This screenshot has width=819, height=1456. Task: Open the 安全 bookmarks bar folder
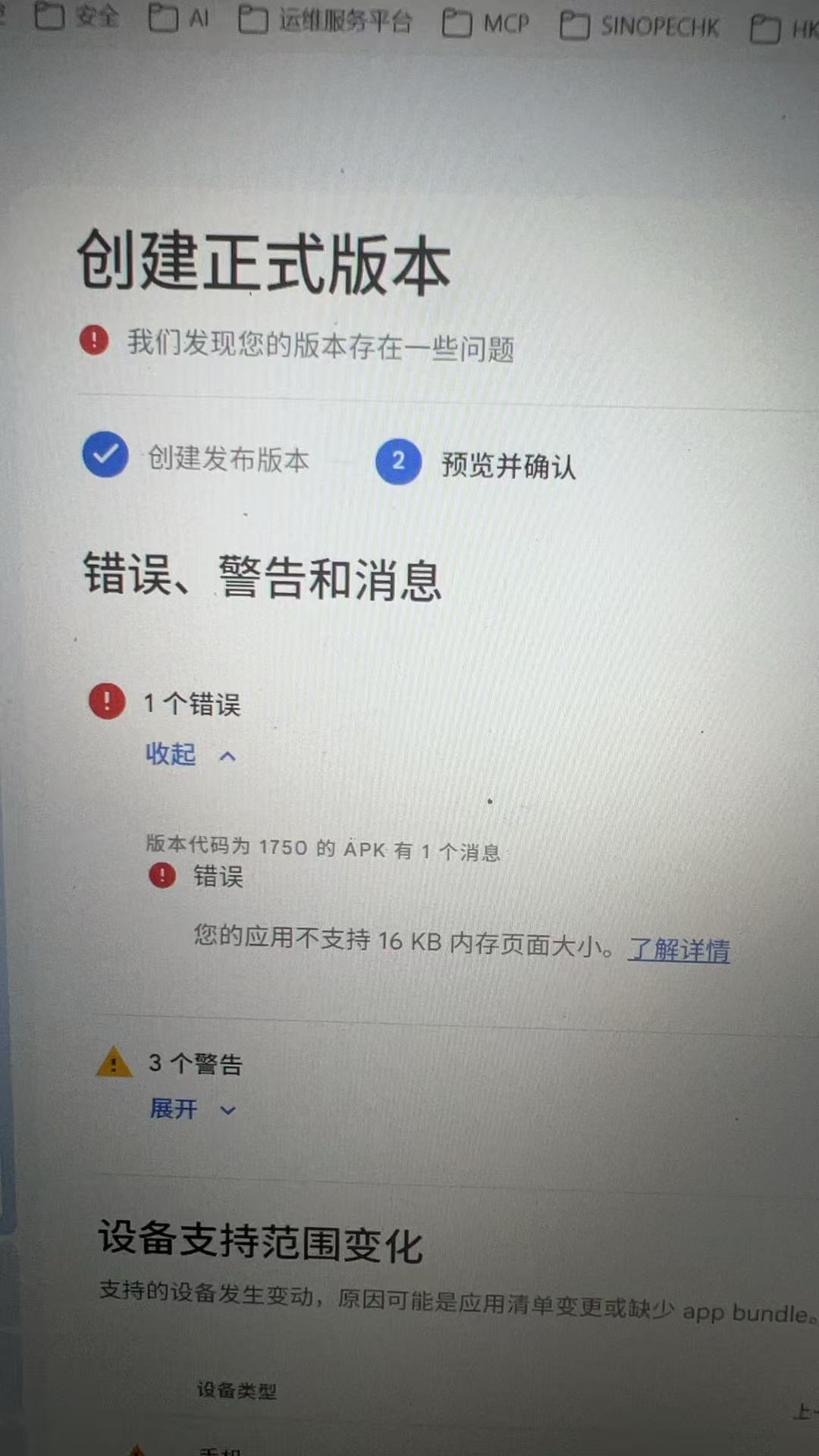coord(52,17)
